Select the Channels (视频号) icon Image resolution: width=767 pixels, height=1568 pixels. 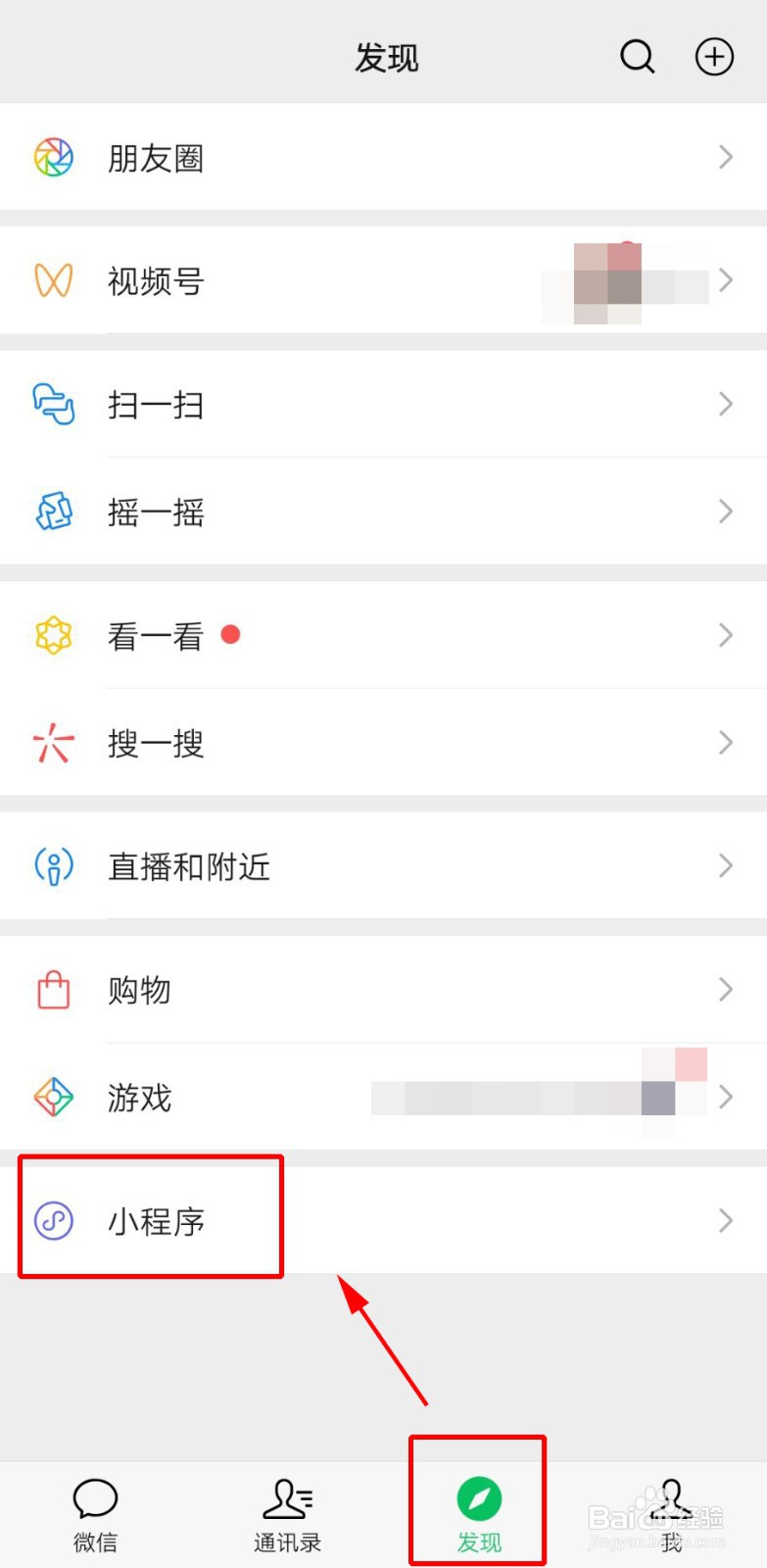[53, 280]
